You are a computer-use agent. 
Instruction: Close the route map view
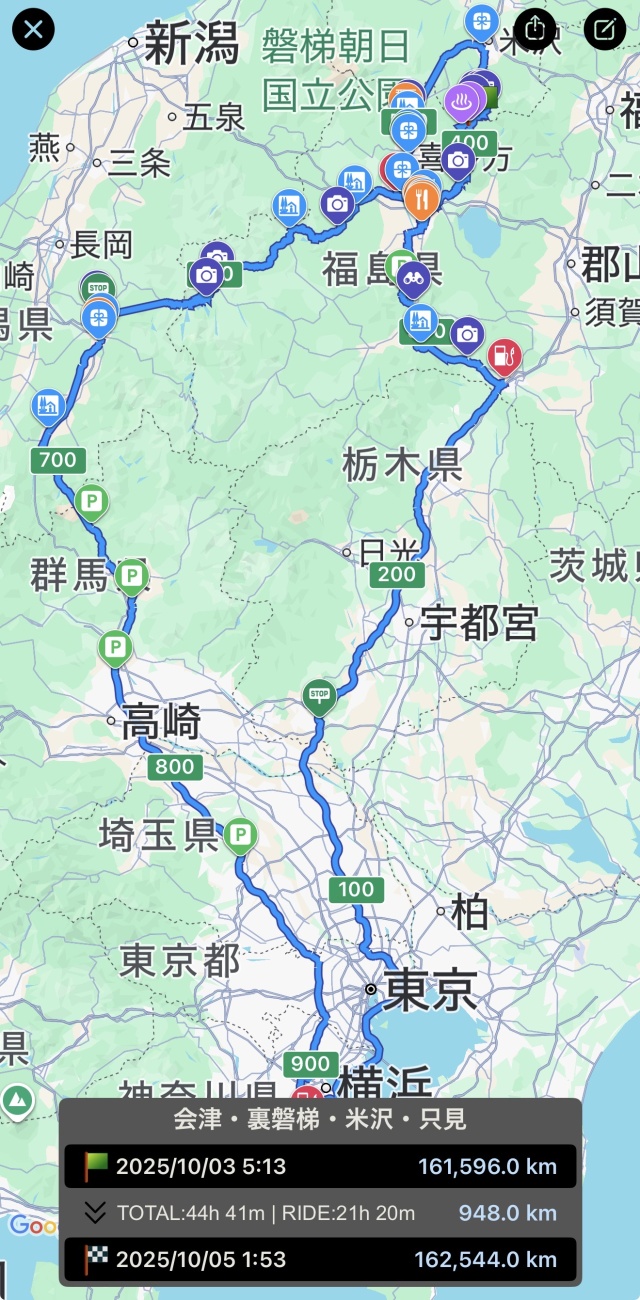(x=33, y=29)
